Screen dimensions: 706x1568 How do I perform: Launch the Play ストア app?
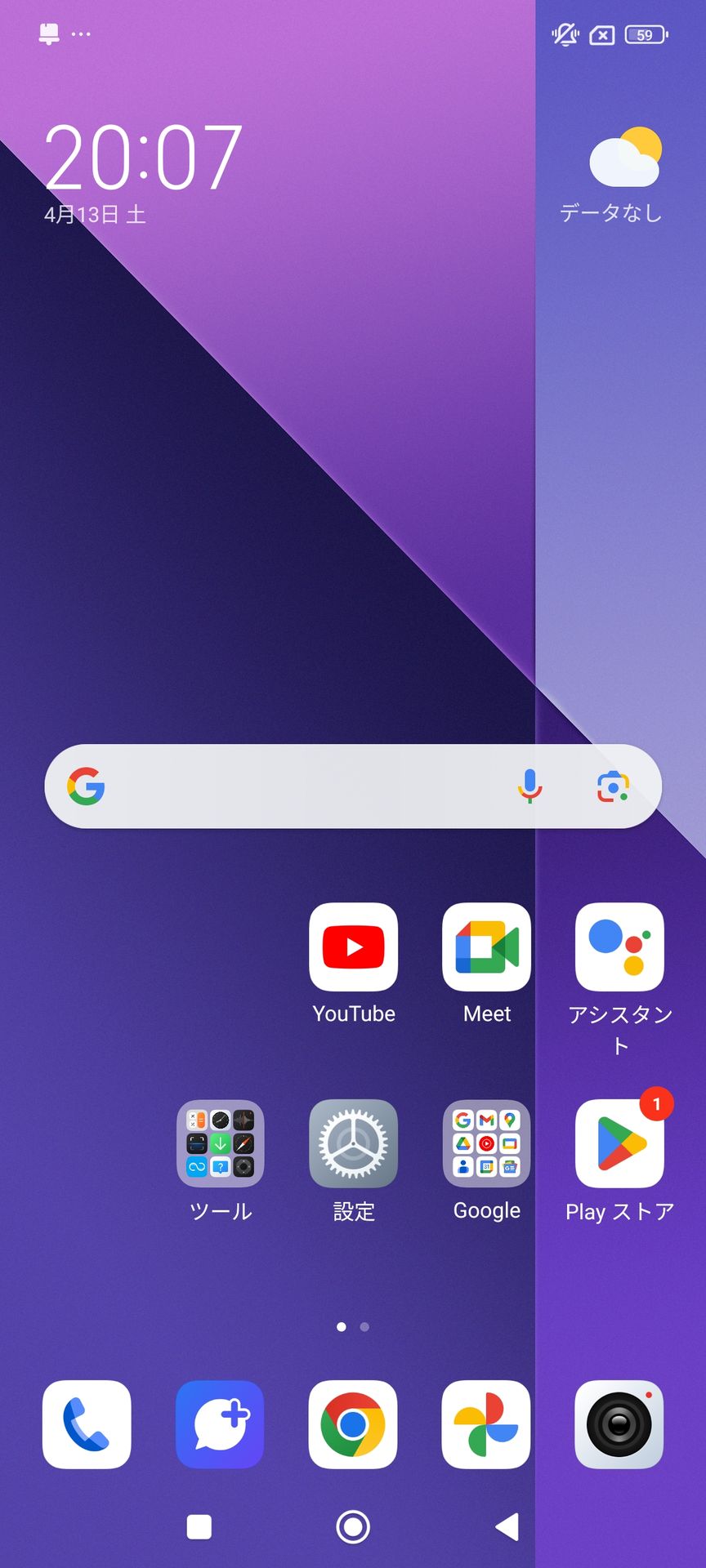tap(619, 1143)
